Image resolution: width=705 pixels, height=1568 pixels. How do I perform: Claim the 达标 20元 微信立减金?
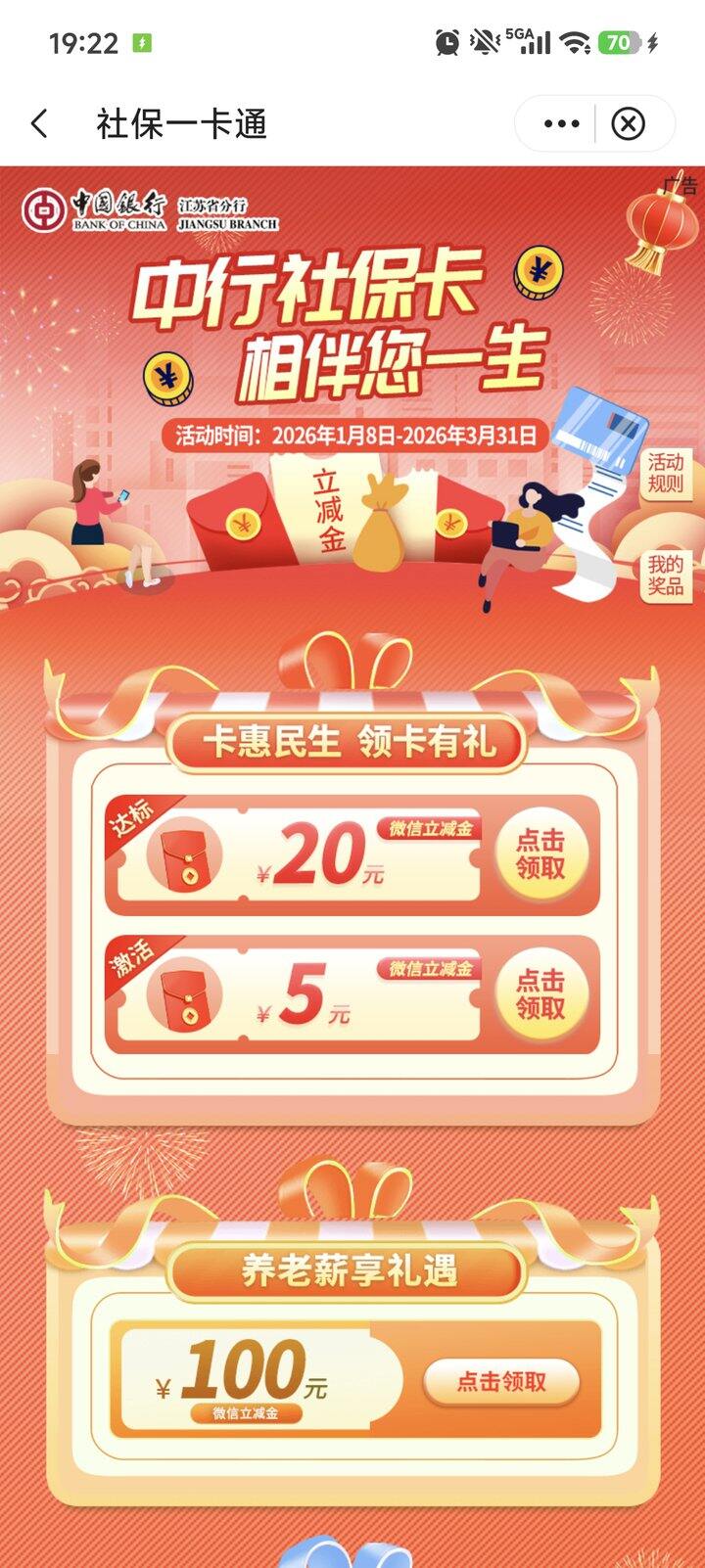click(x=541, y=854)
